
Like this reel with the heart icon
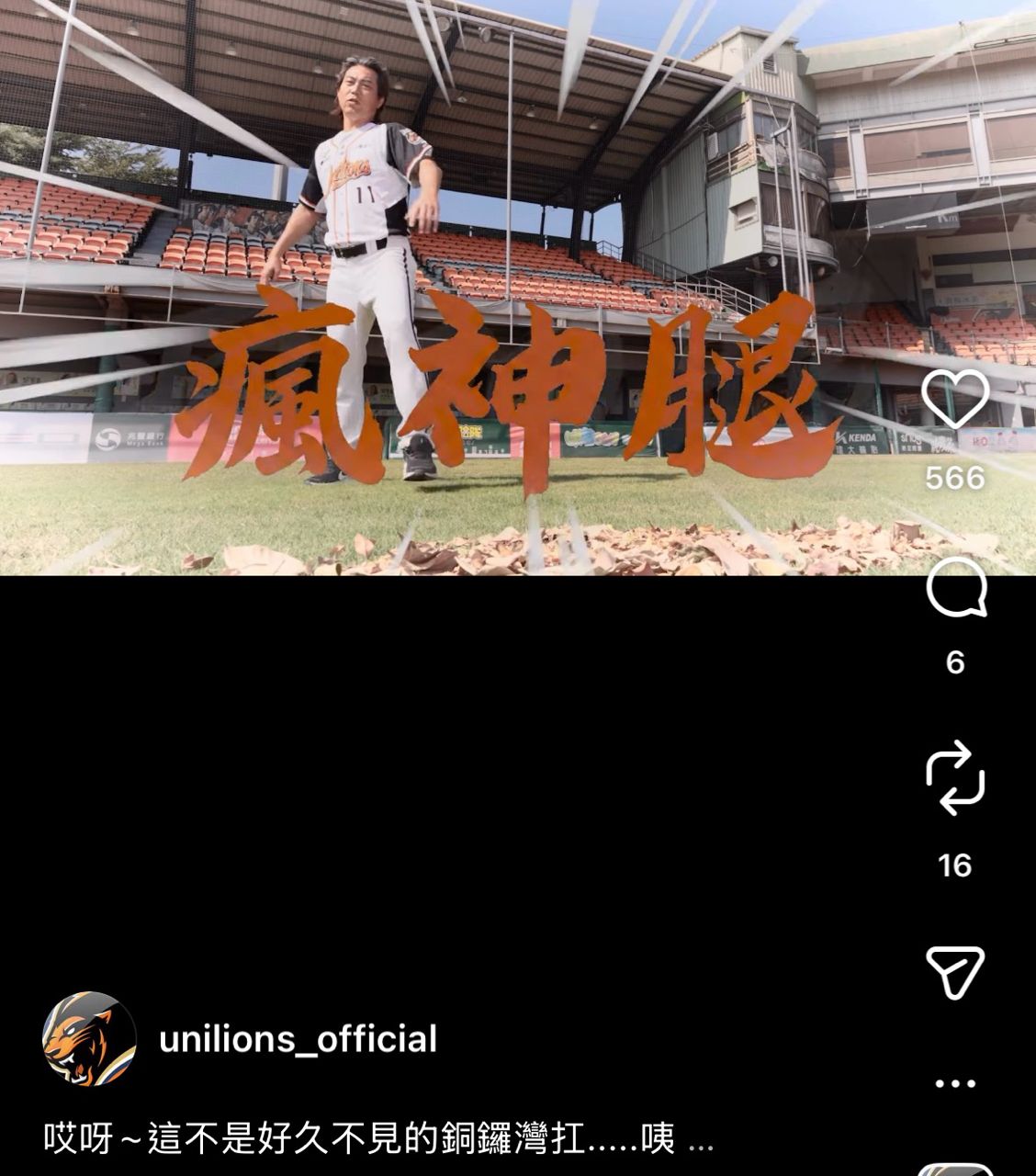pos(954,400)
